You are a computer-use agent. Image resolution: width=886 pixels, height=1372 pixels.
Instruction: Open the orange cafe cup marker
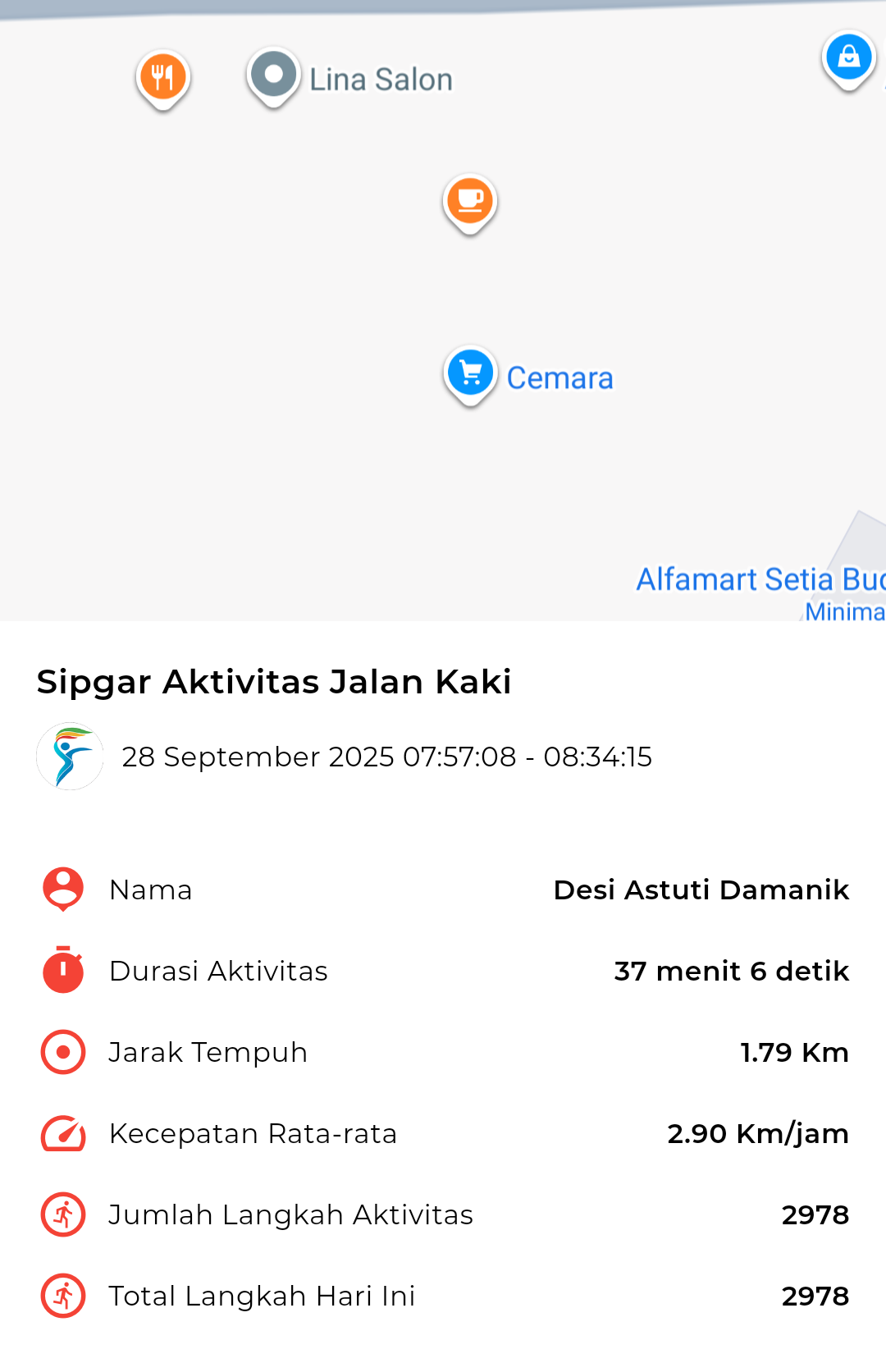click(x=470, y=201)
